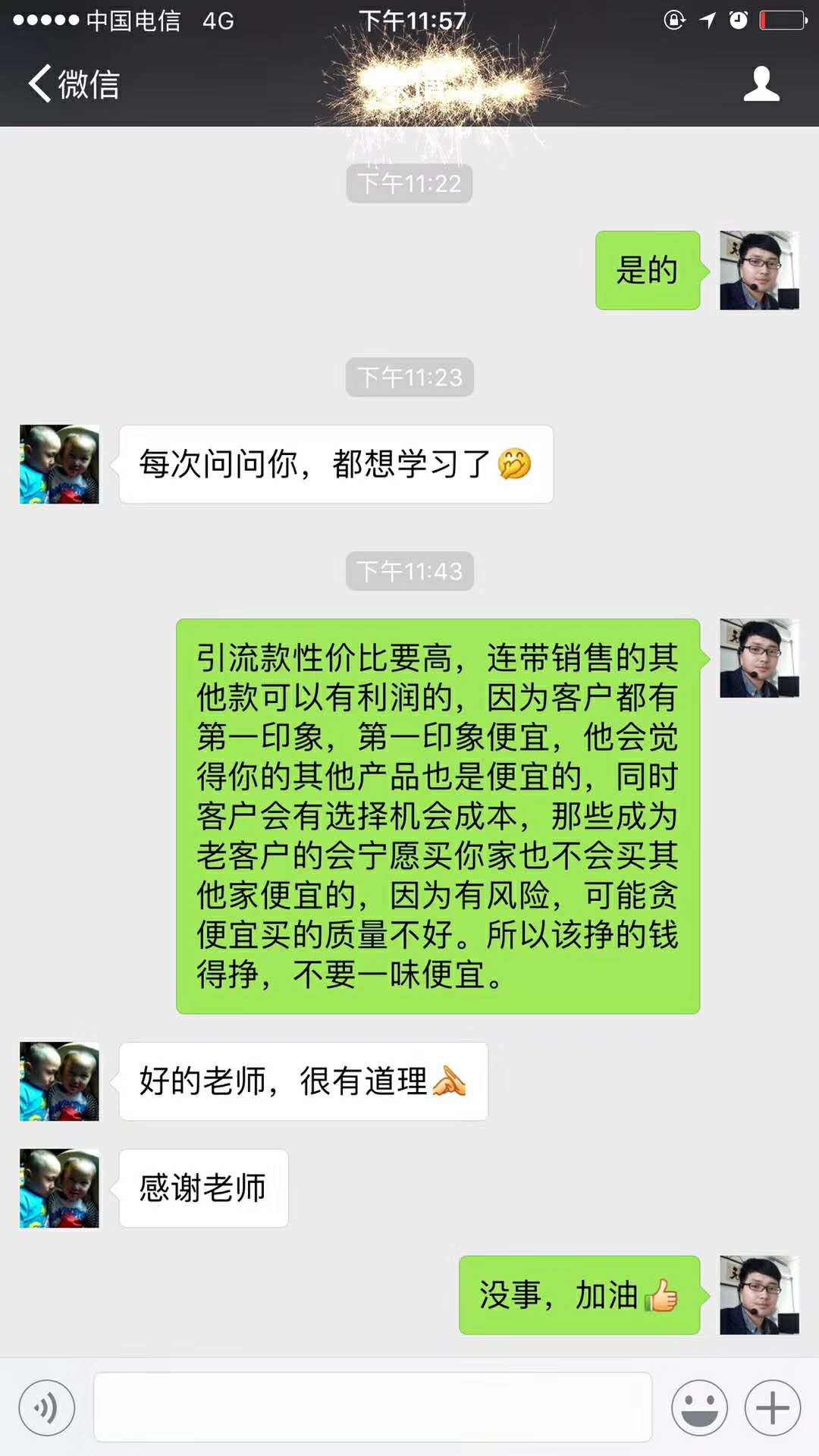Focus the message text field

[x=372, y=1407]
